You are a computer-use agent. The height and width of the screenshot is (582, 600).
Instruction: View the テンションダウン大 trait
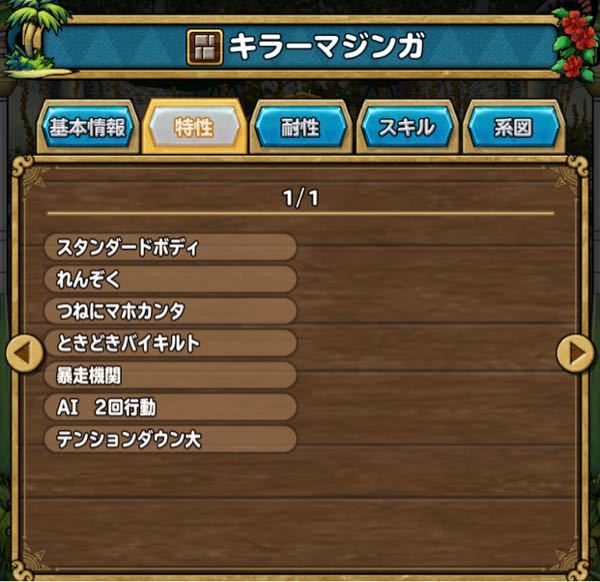[x=170, y=439]
